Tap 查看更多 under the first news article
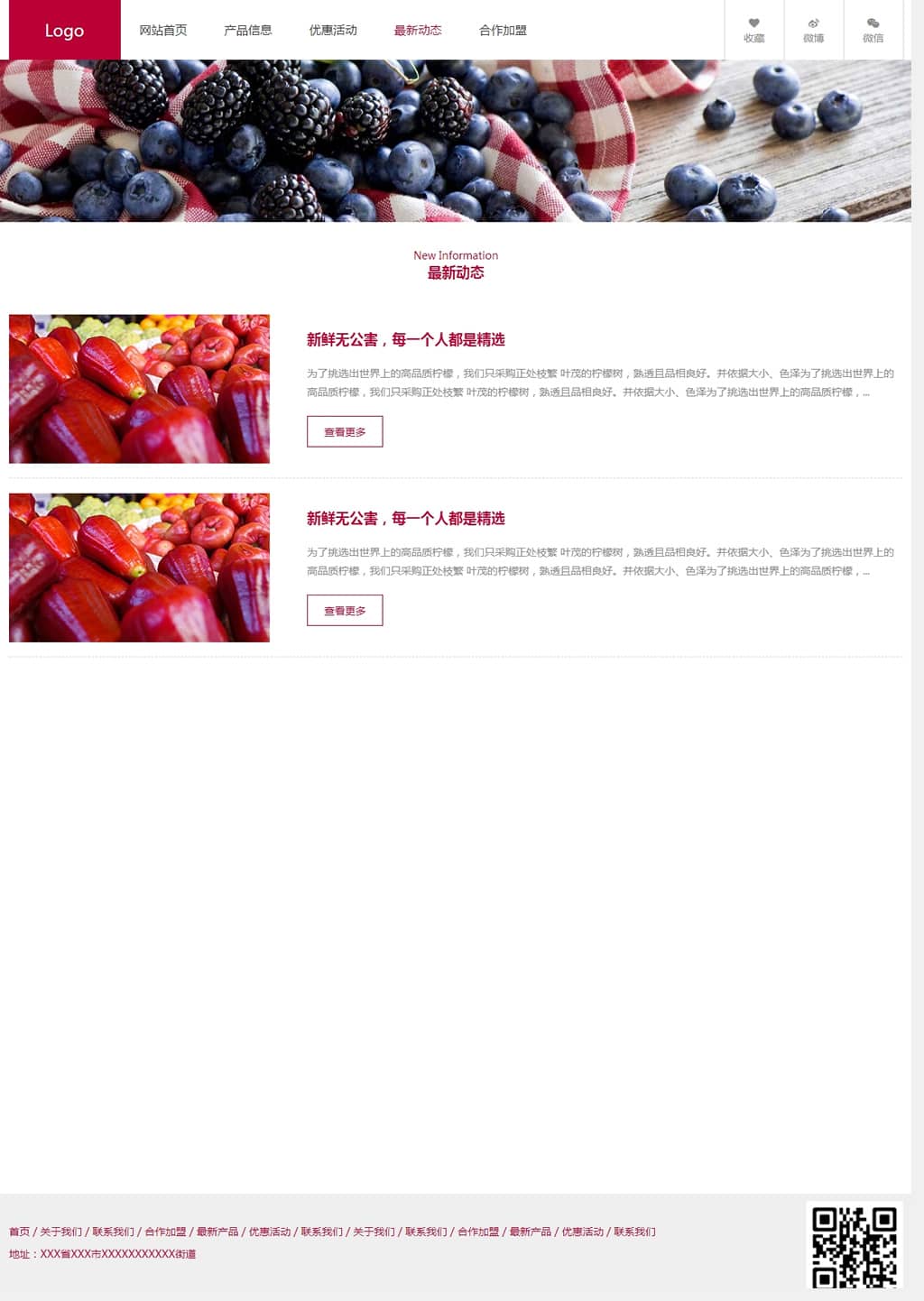This screenshot has height=1301, width=924. coord(345,431)
